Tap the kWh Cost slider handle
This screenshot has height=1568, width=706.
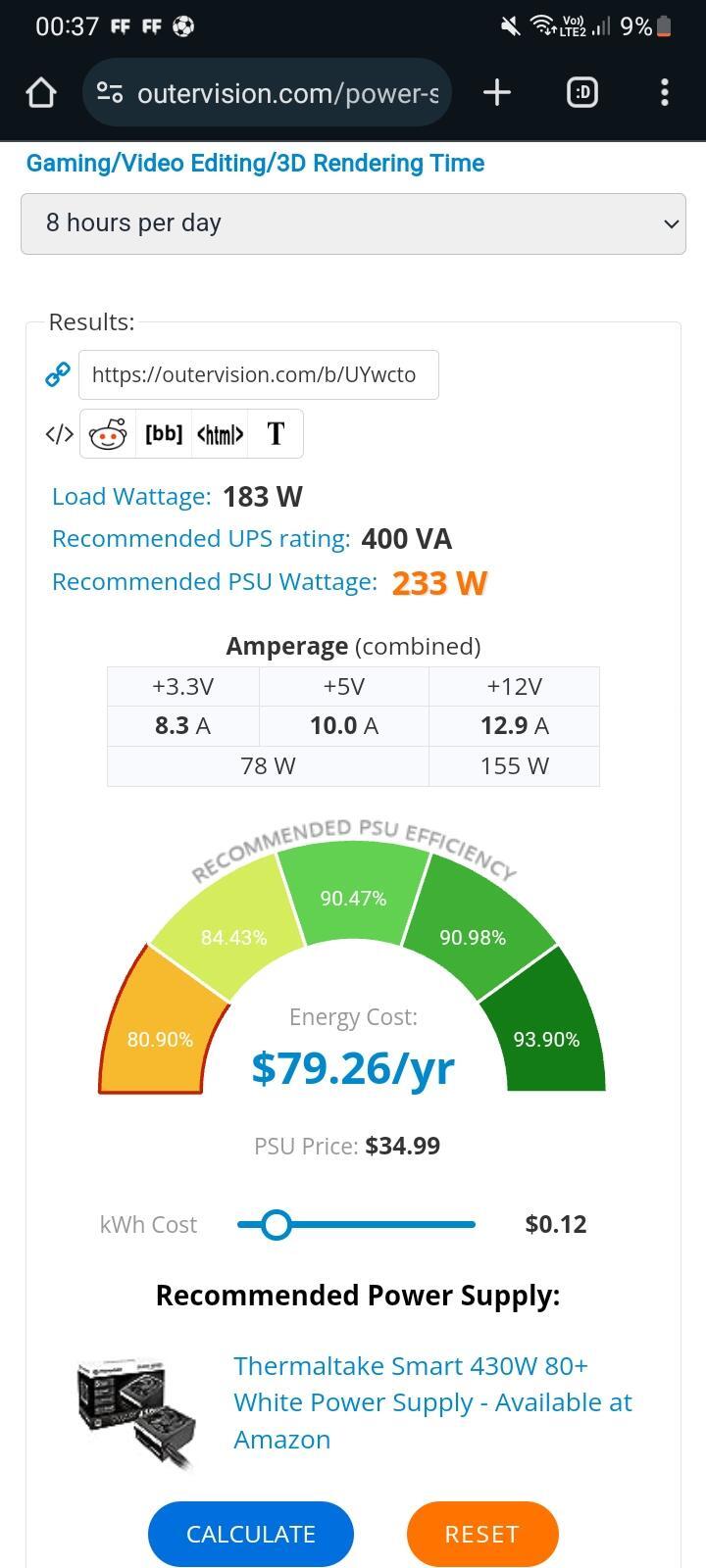pyautogui.click(x=277, y=1224)
